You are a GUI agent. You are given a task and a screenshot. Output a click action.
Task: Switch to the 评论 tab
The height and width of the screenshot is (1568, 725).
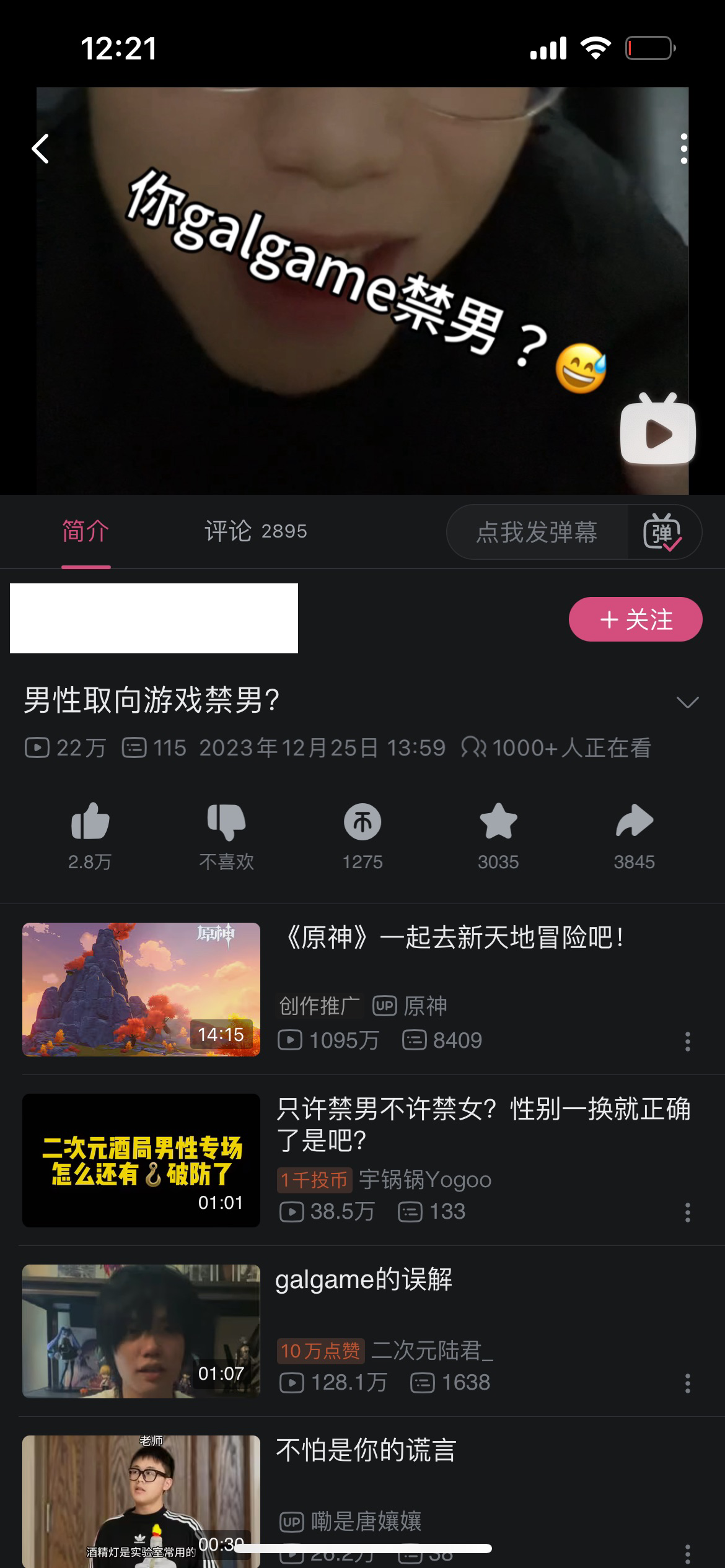(x=255, y=531)
